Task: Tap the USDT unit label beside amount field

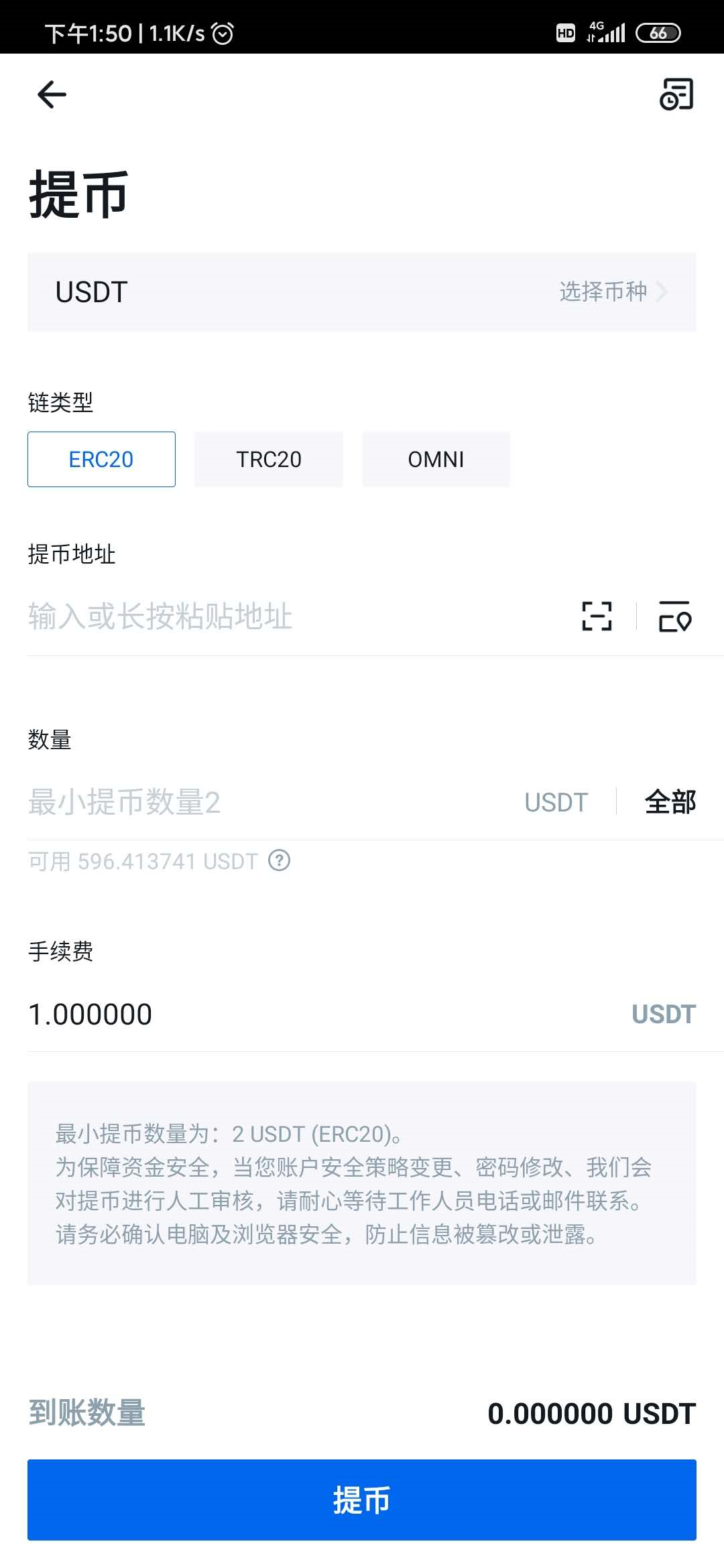Action: point(556,801)
